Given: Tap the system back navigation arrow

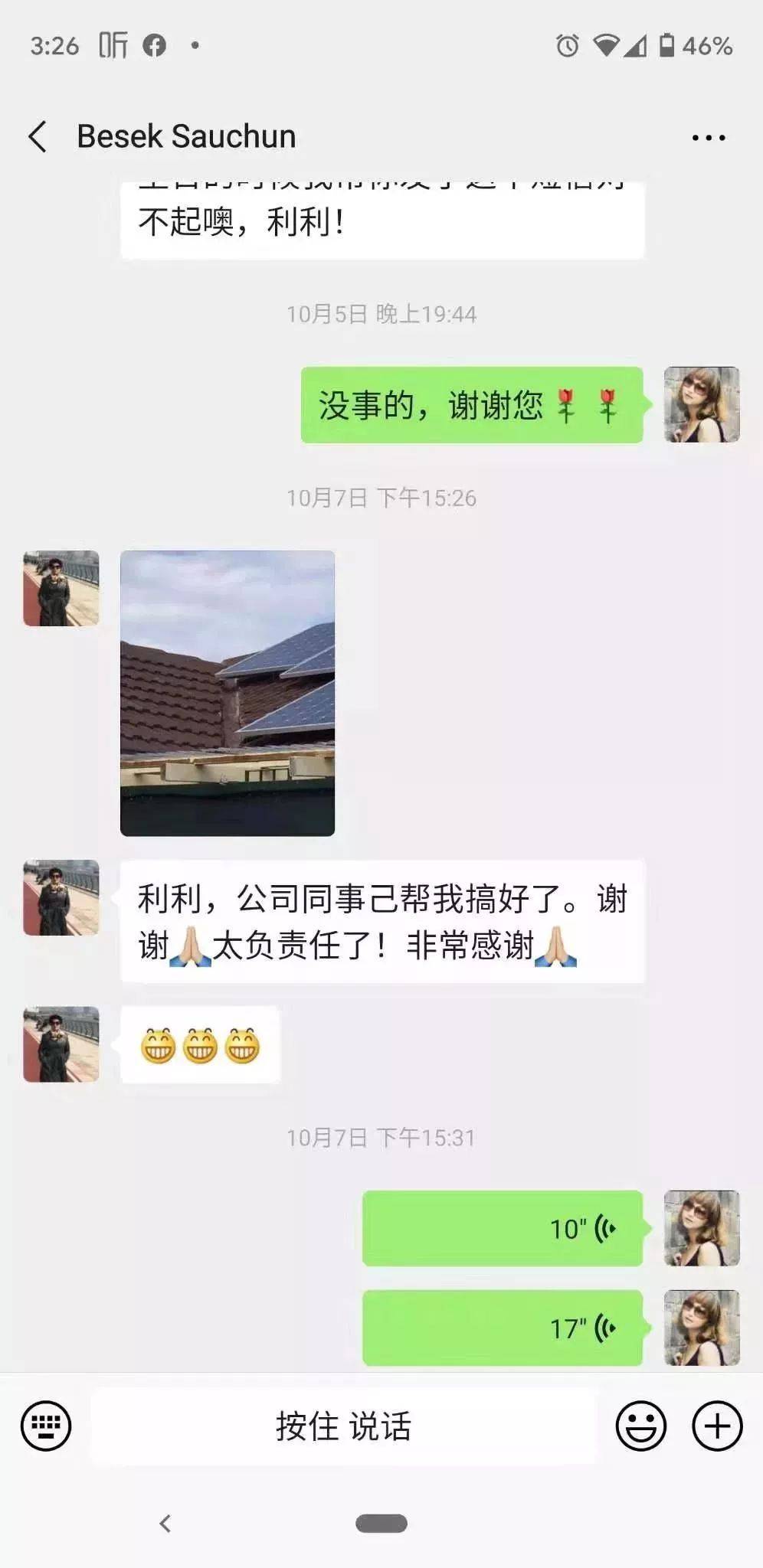Looking at the screenshot, I should [x=165, y=1523].
